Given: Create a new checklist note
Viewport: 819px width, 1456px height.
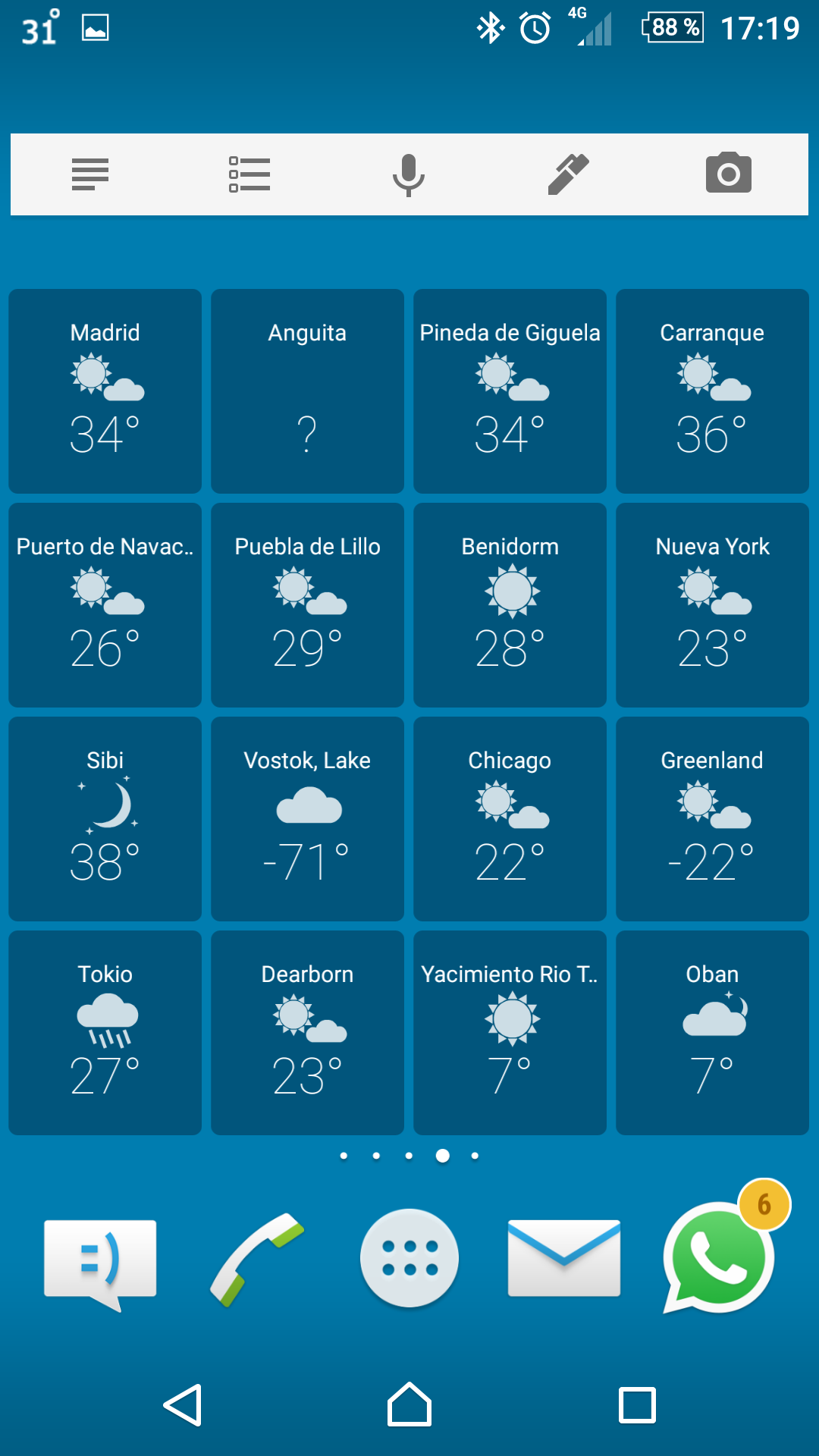Looking at the screenshot, I should point(249,174).
